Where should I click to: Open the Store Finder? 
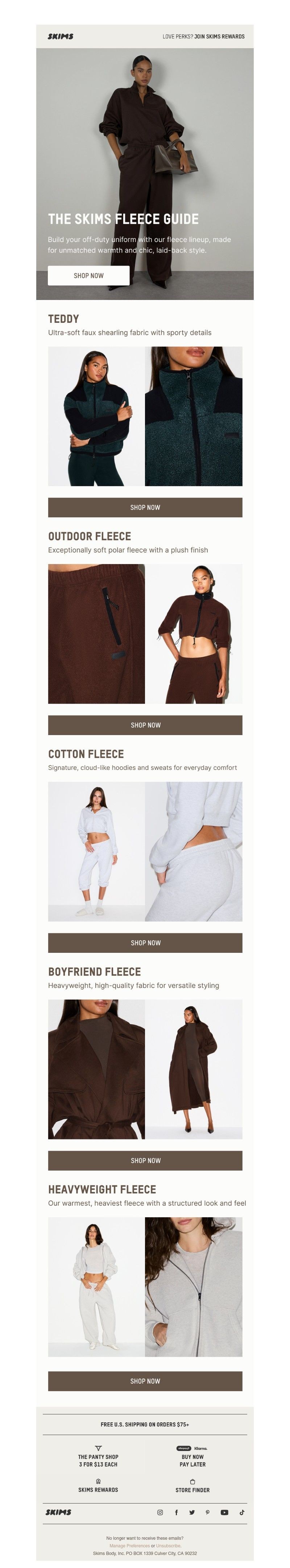click(192, 1489)
